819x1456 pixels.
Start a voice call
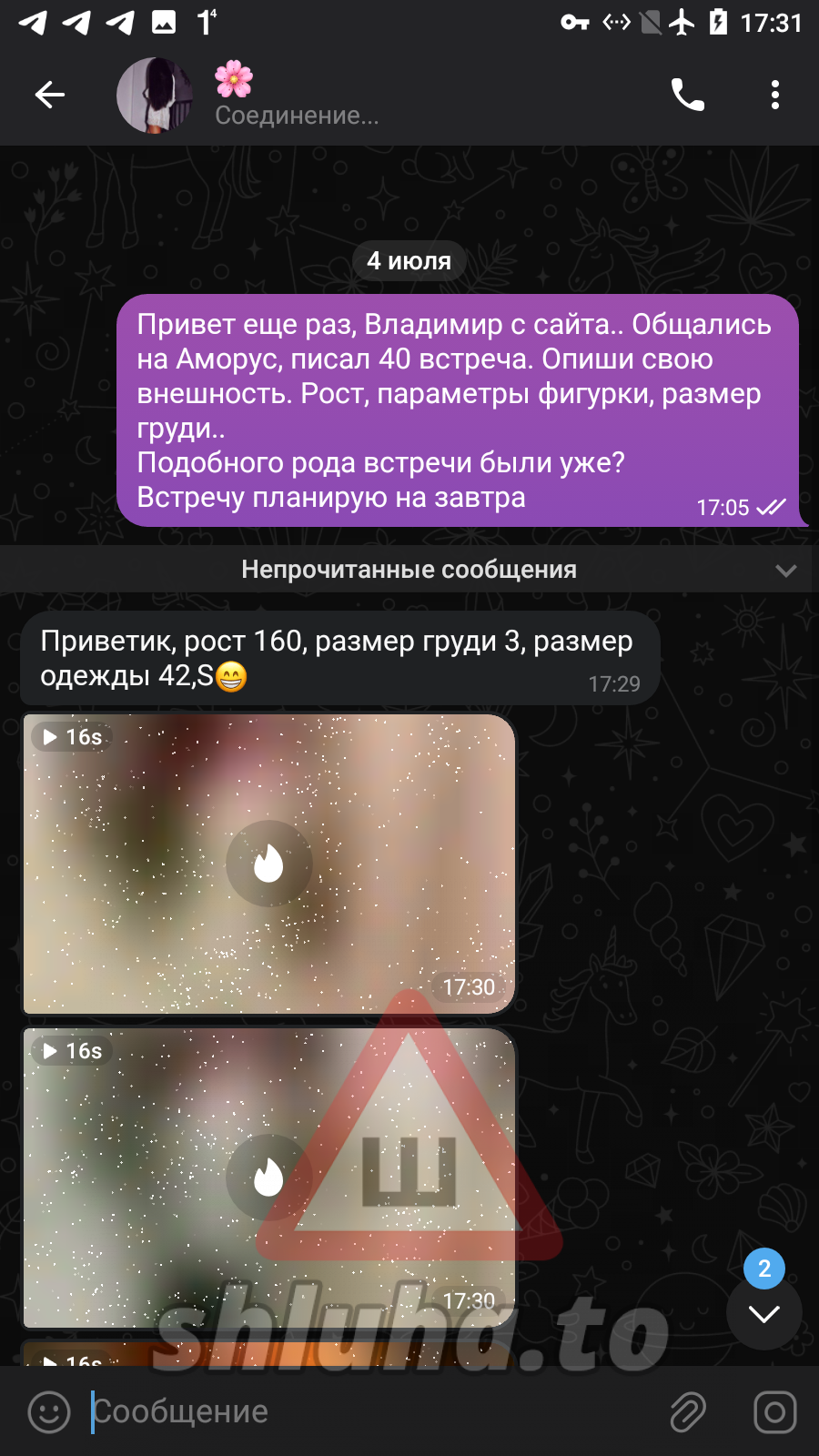687,95
